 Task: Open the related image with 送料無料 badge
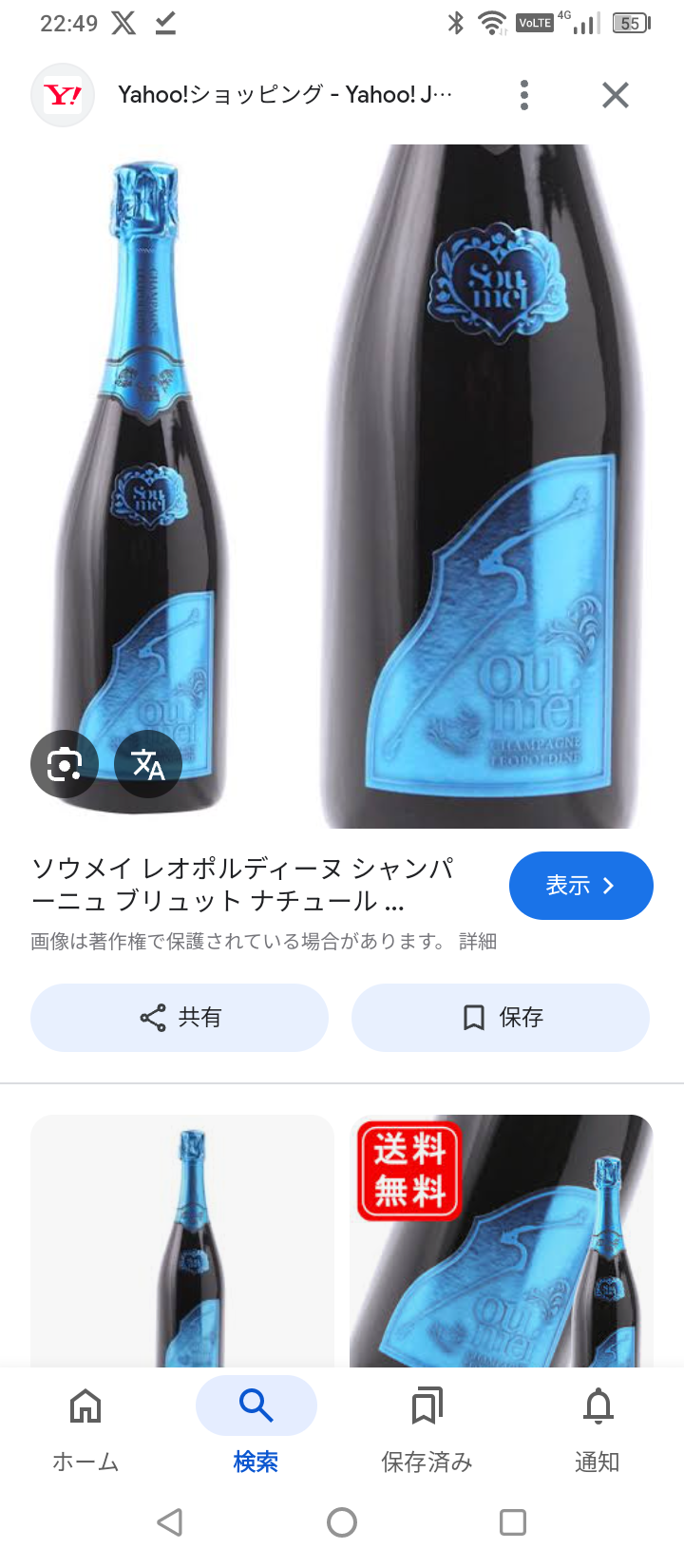click(x=502, y=1240)
